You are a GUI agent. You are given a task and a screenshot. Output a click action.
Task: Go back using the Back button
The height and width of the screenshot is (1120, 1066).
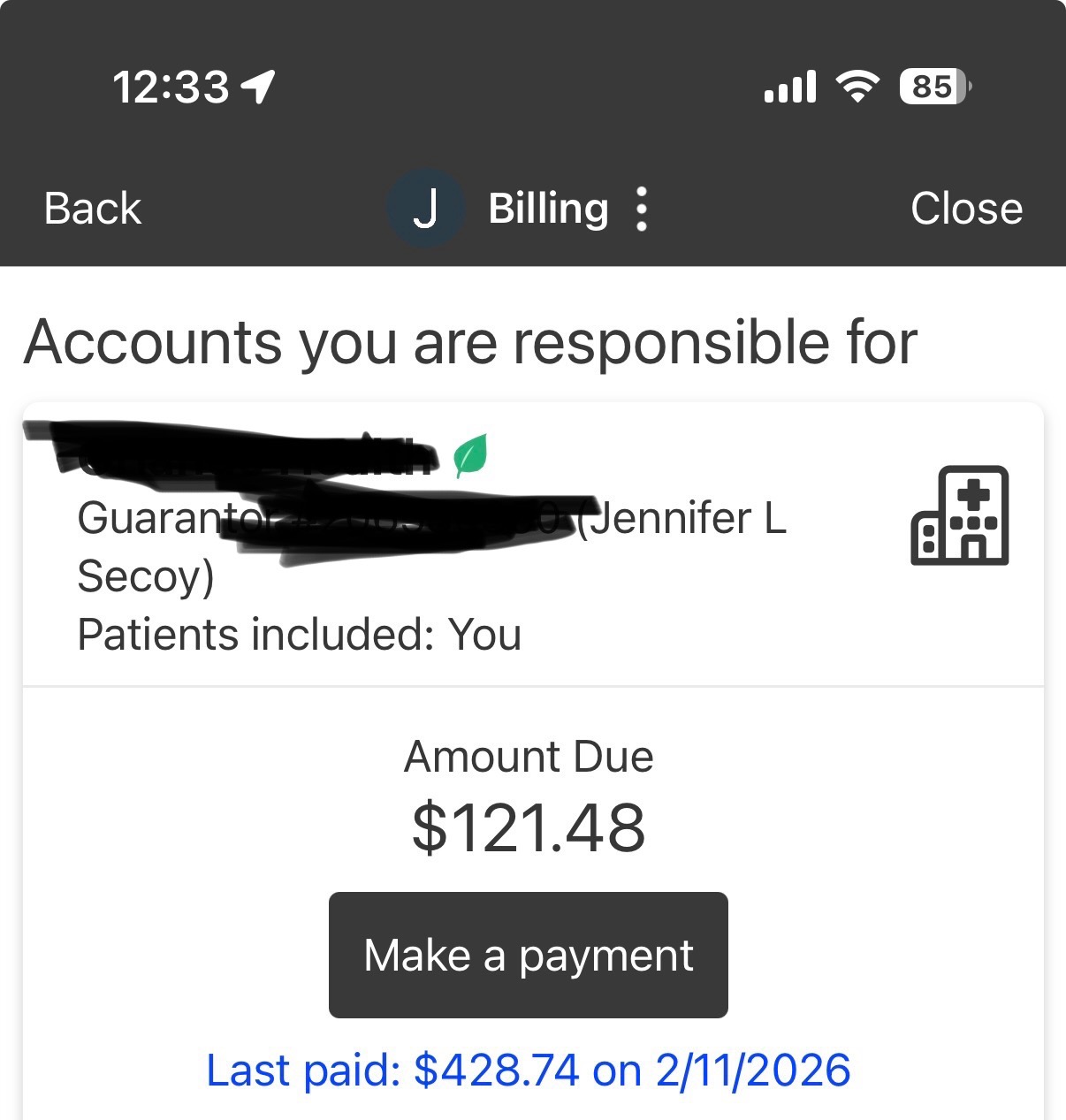pos(93,209)
